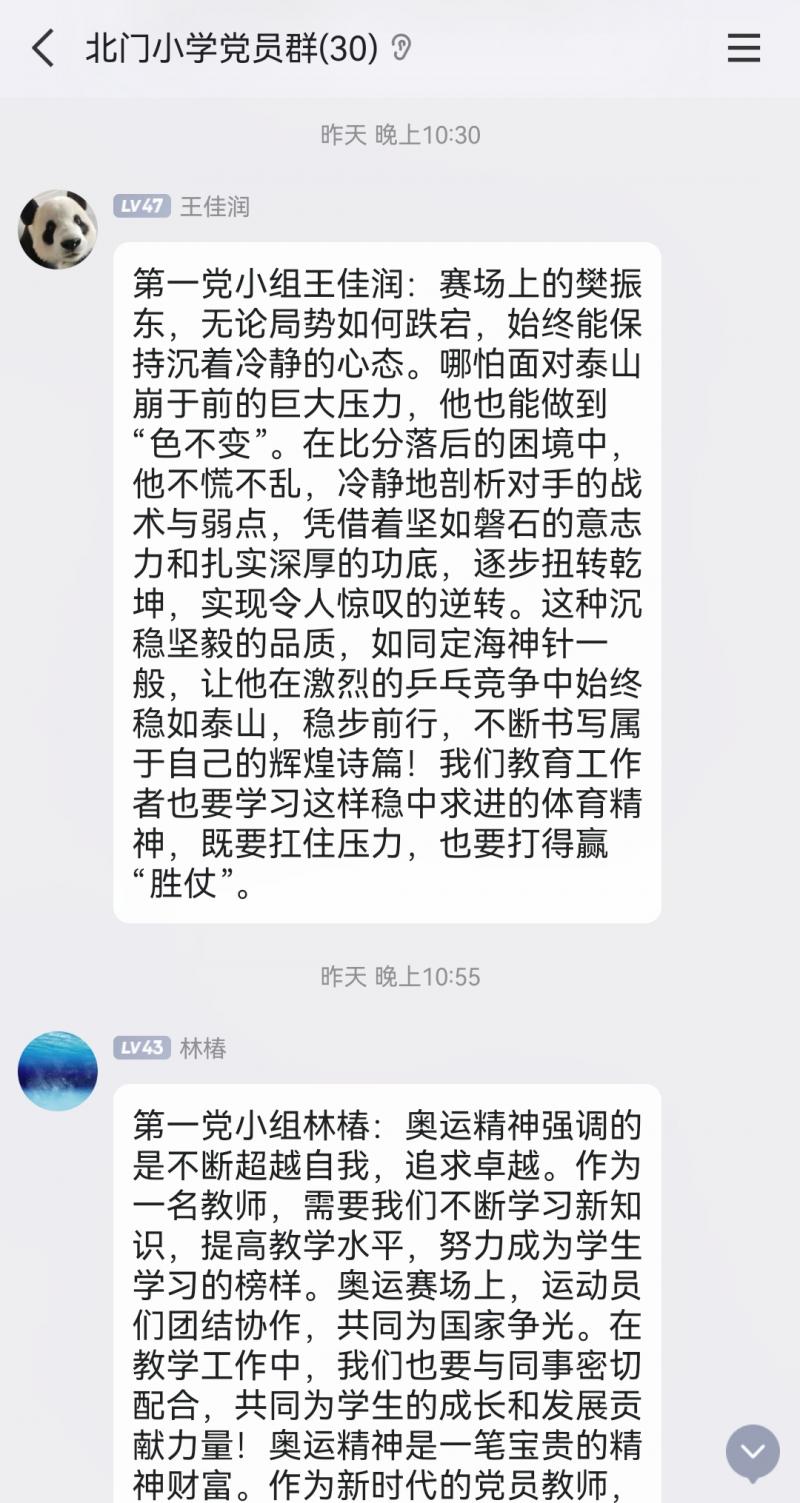Tap the back arrow to exit the group chat
800x1503 pixels.
(41, 47)
